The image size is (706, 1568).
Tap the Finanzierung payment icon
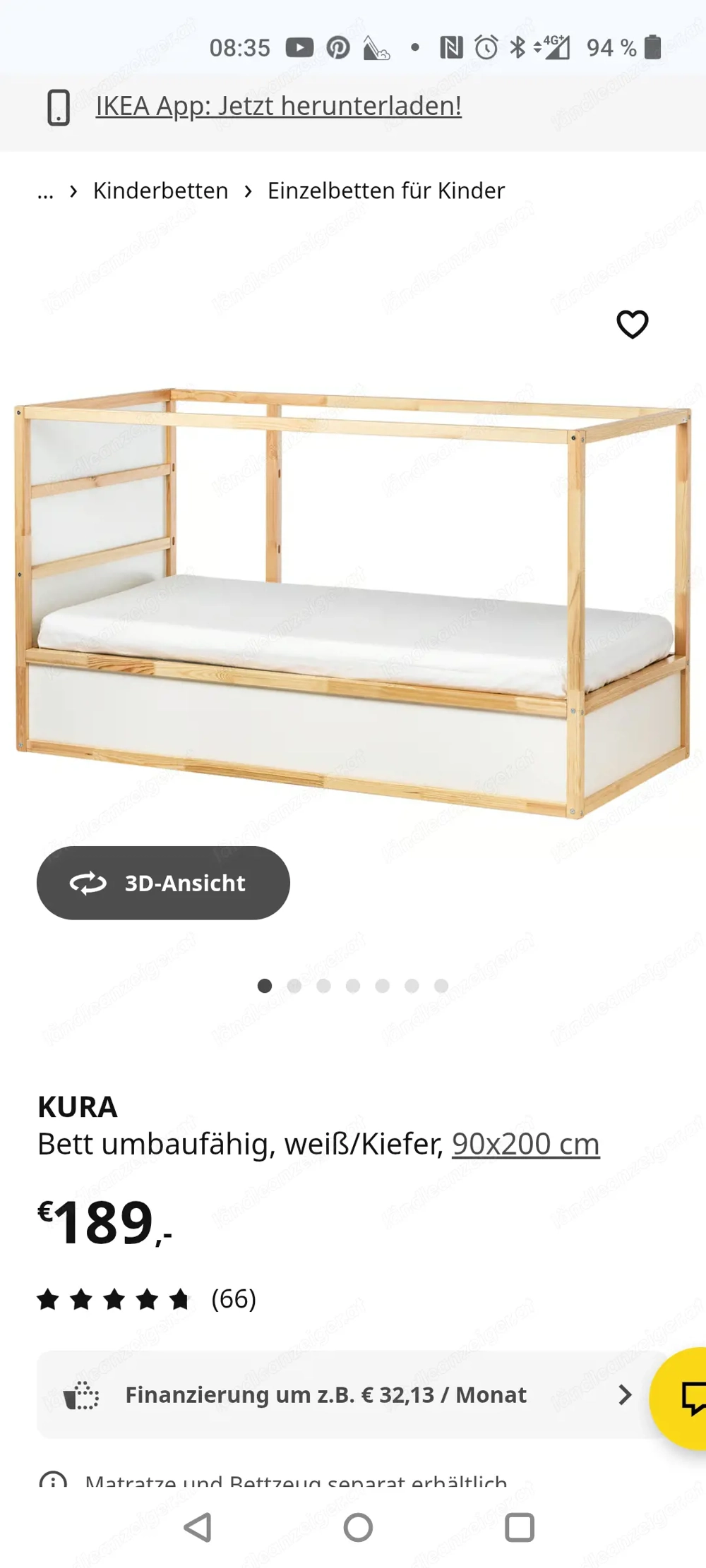pos(83,1395)
